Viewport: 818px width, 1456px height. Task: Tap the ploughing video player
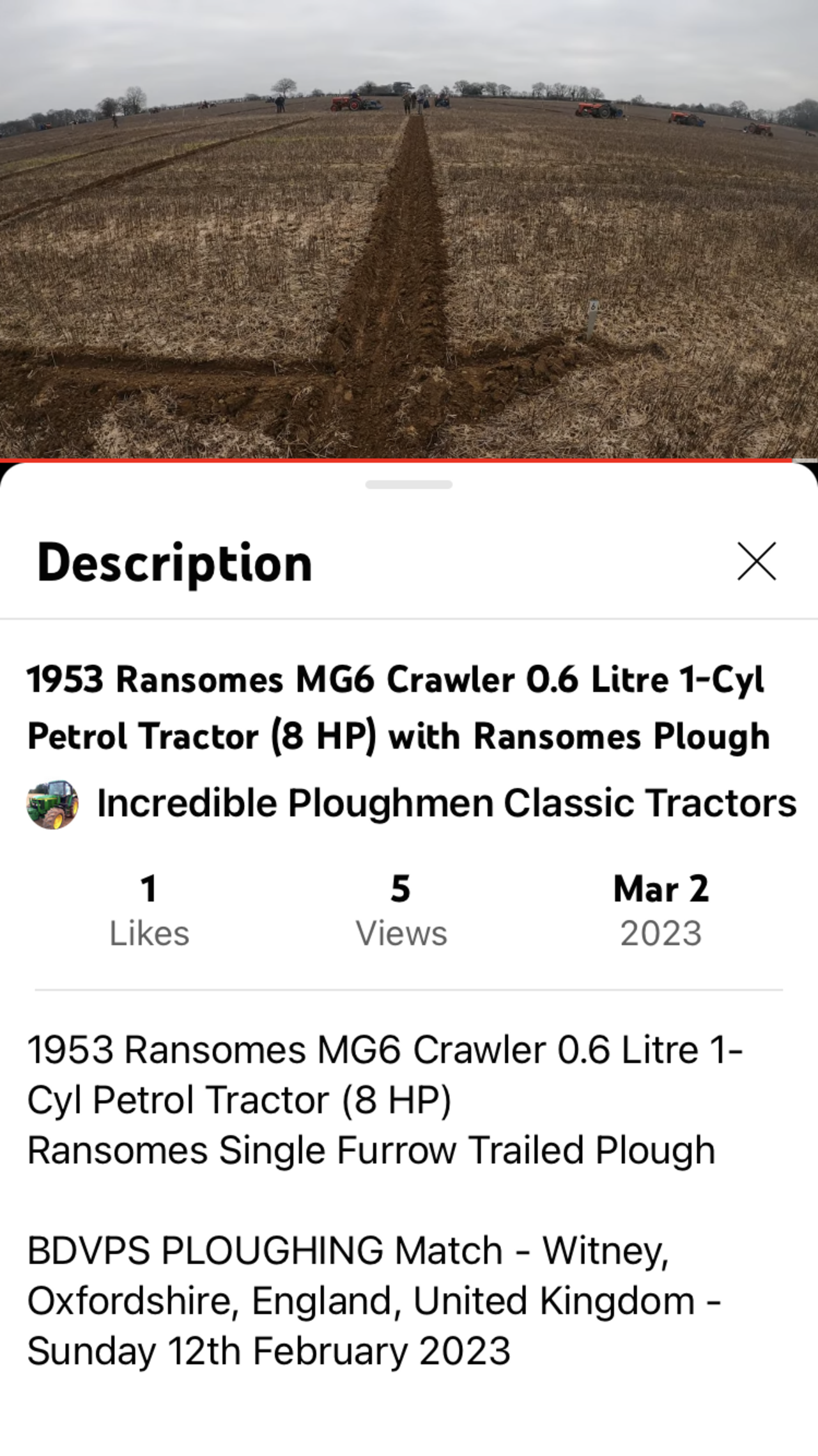tap(409, 230)
